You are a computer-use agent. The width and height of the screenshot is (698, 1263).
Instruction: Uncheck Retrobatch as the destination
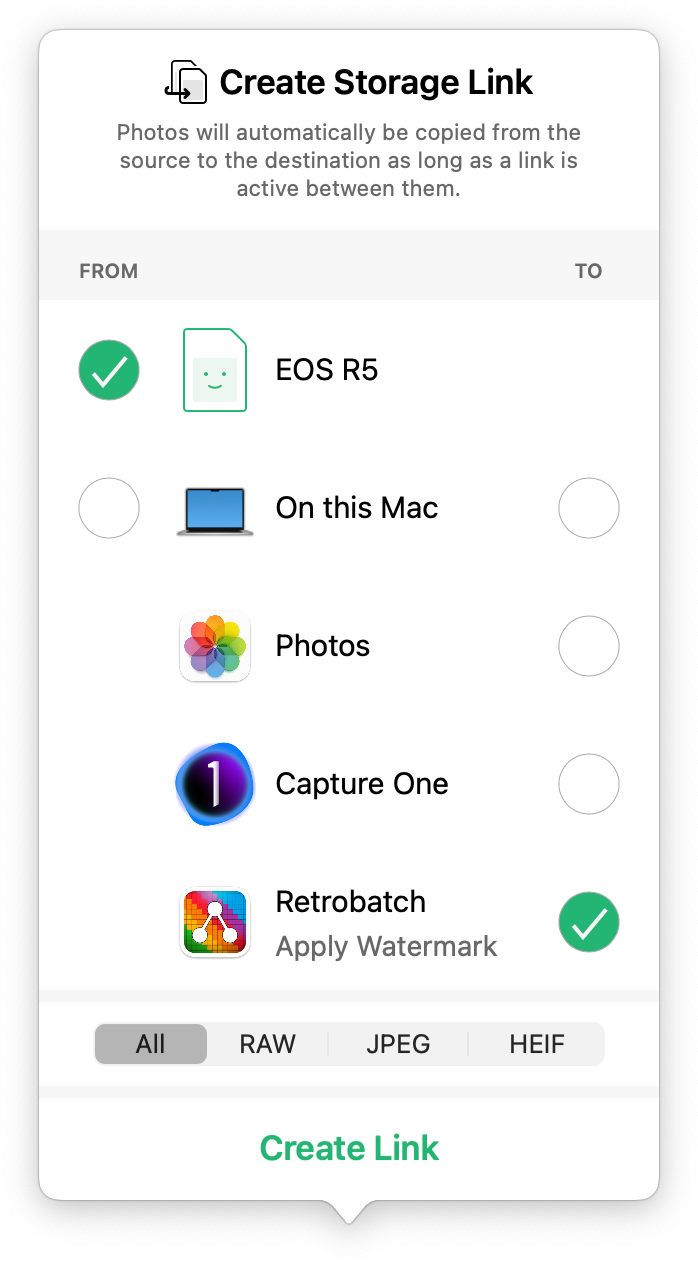[x=589, y=922]
